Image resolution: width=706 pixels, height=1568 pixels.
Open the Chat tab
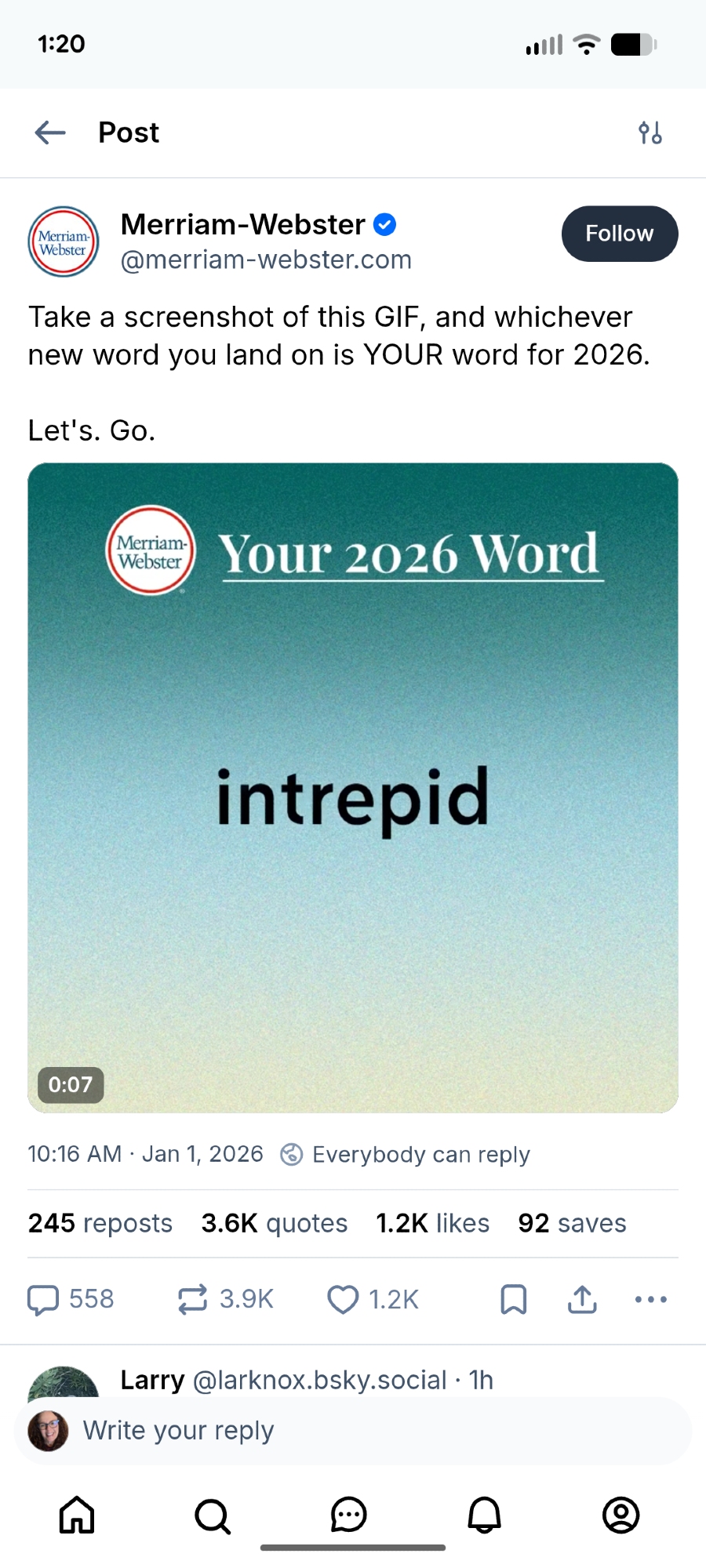tap(349, 1515)
